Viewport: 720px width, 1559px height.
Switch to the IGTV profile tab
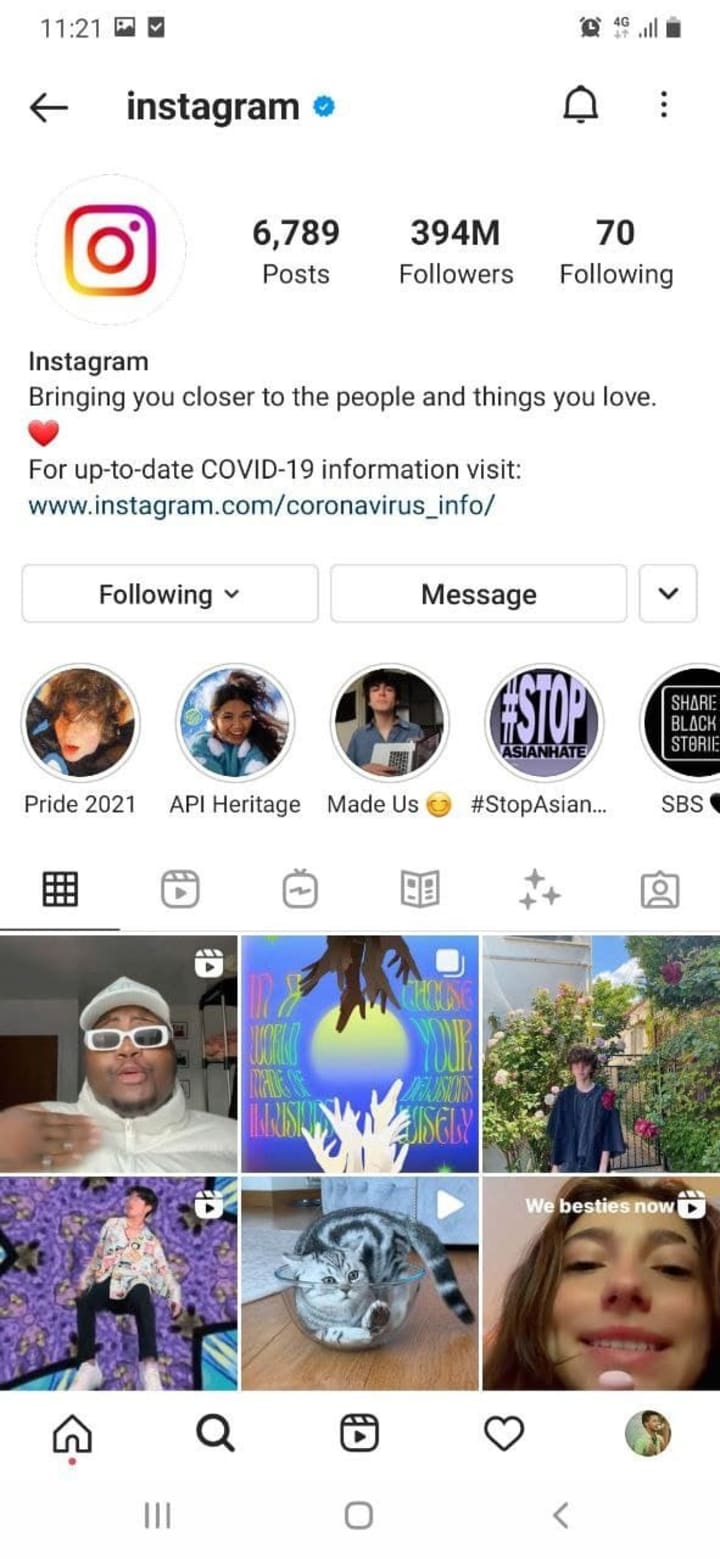coord(300,889)
